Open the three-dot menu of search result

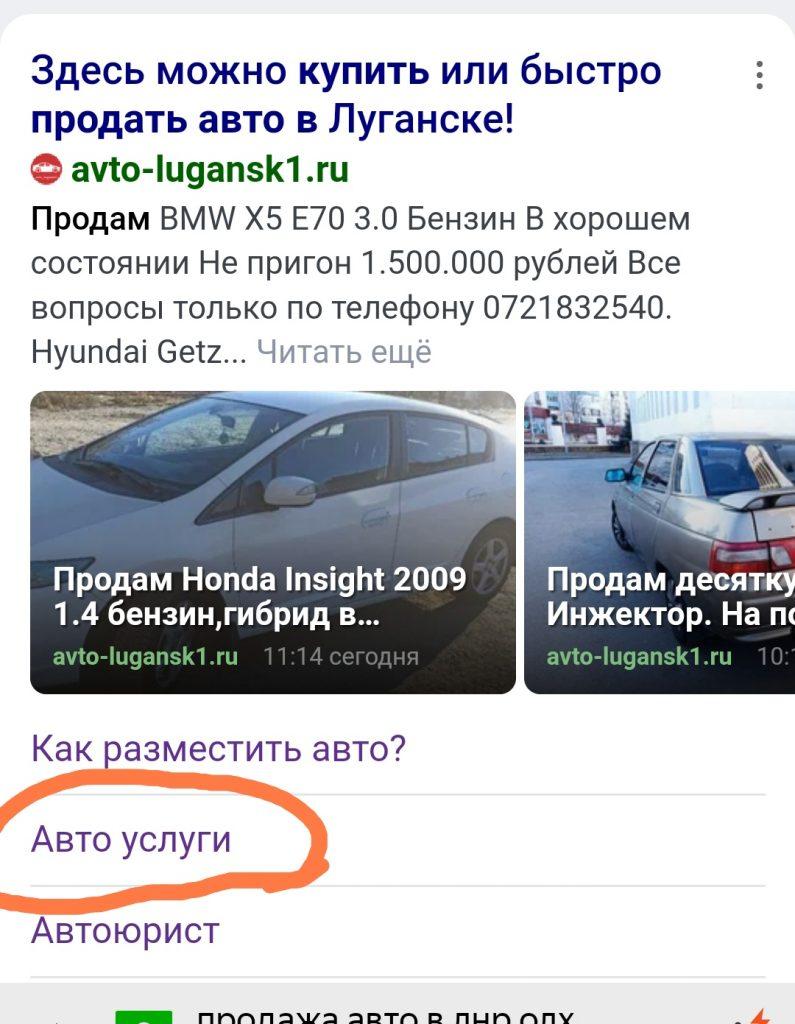point(760,75)
